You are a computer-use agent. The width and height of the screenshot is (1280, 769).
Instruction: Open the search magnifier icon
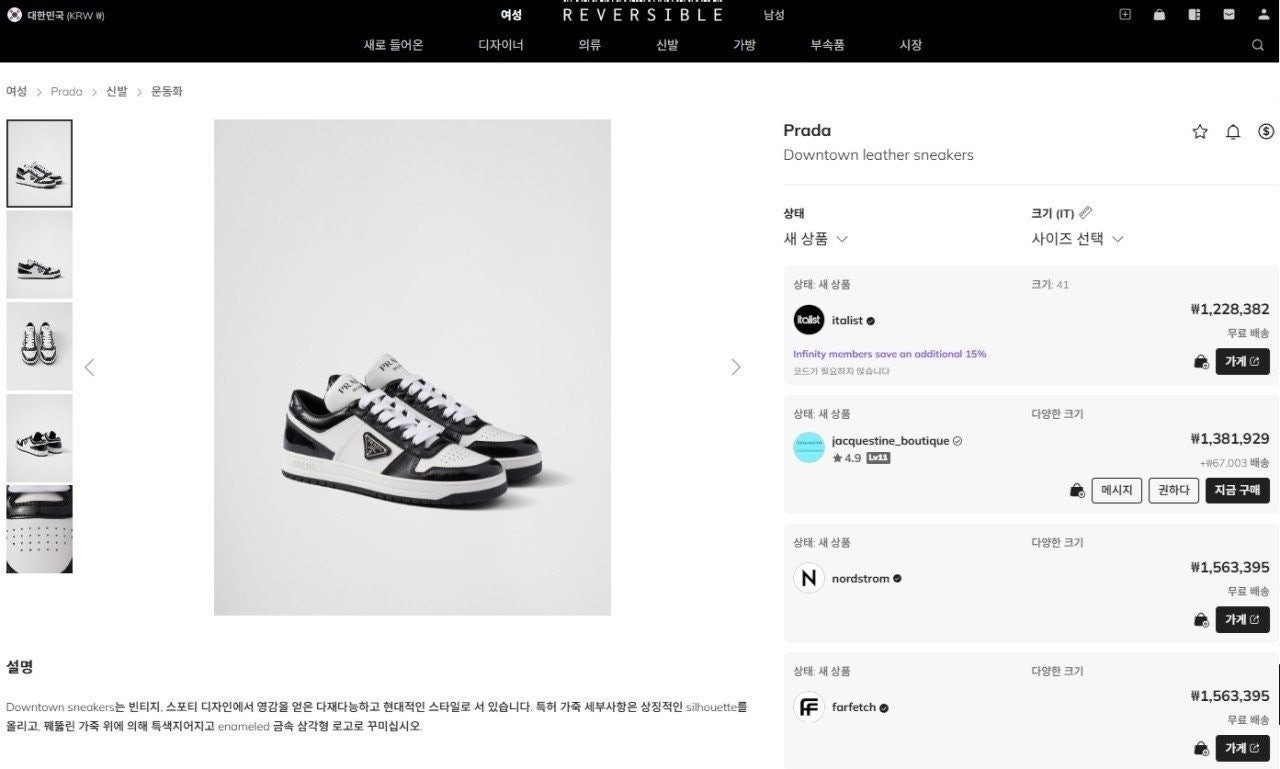tap(1257, 45)
